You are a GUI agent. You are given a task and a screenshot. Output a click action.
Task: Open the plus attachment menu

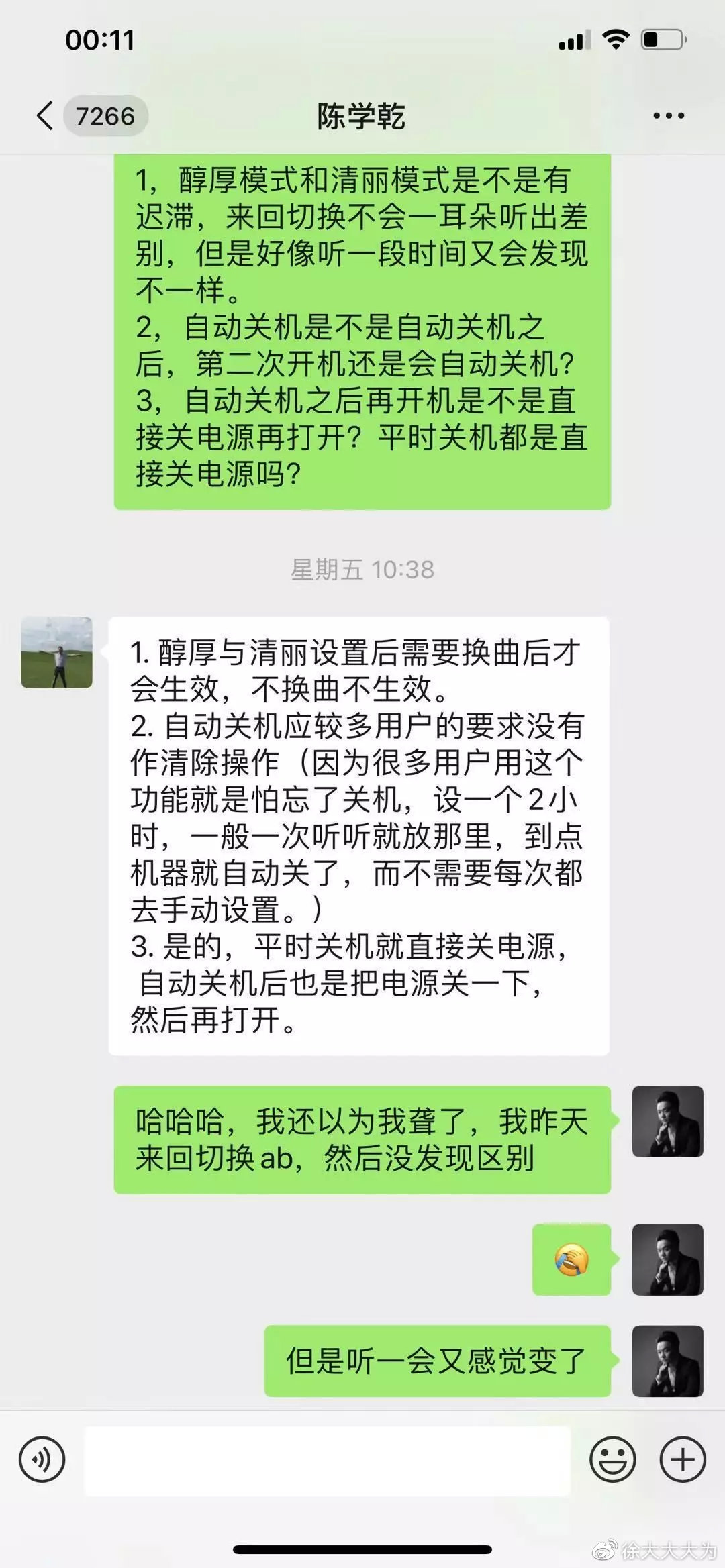pyautogui.click(x=683, y=1459)
